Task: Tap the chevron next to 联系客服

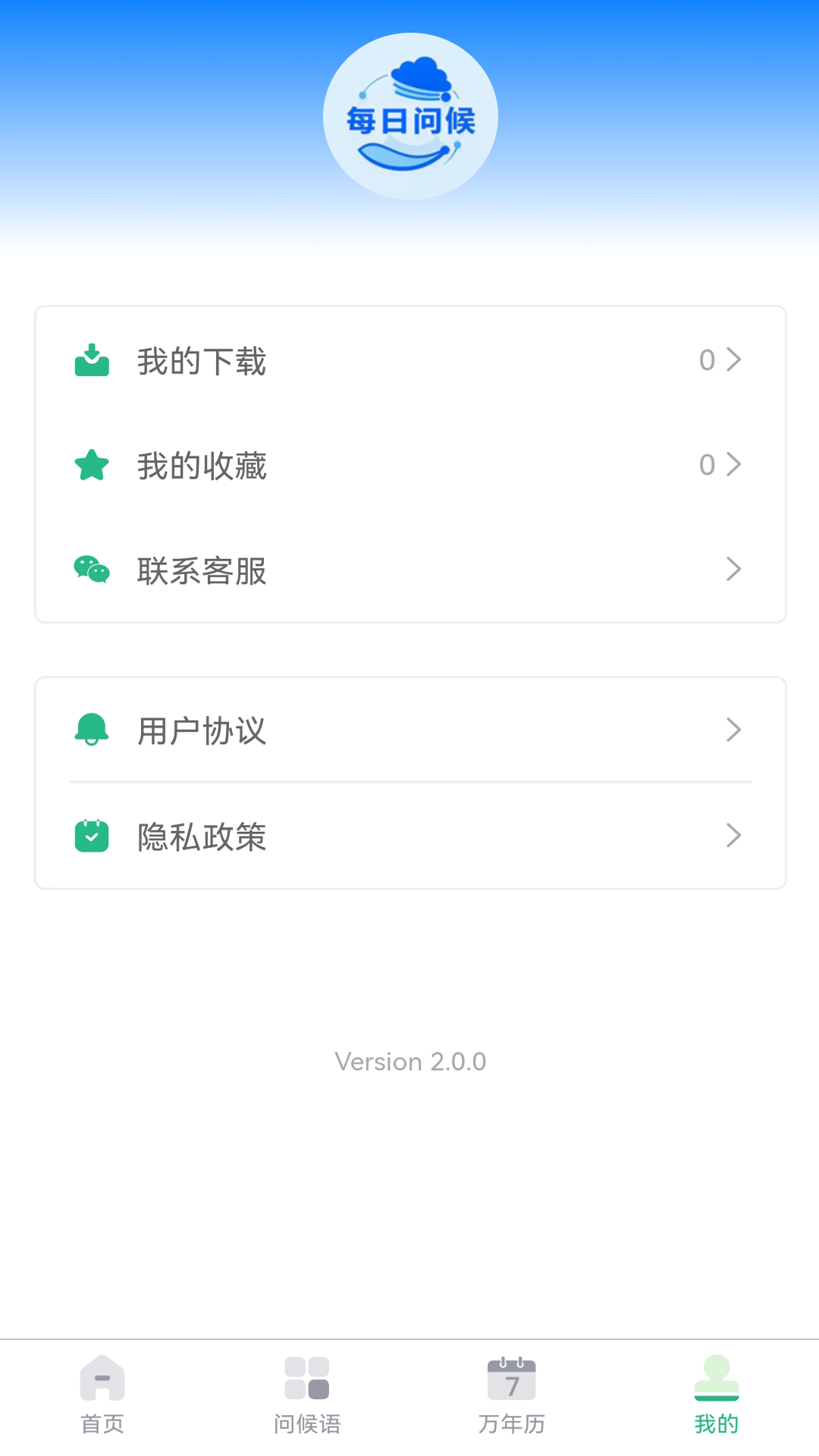Action: (x=733, y=569)
